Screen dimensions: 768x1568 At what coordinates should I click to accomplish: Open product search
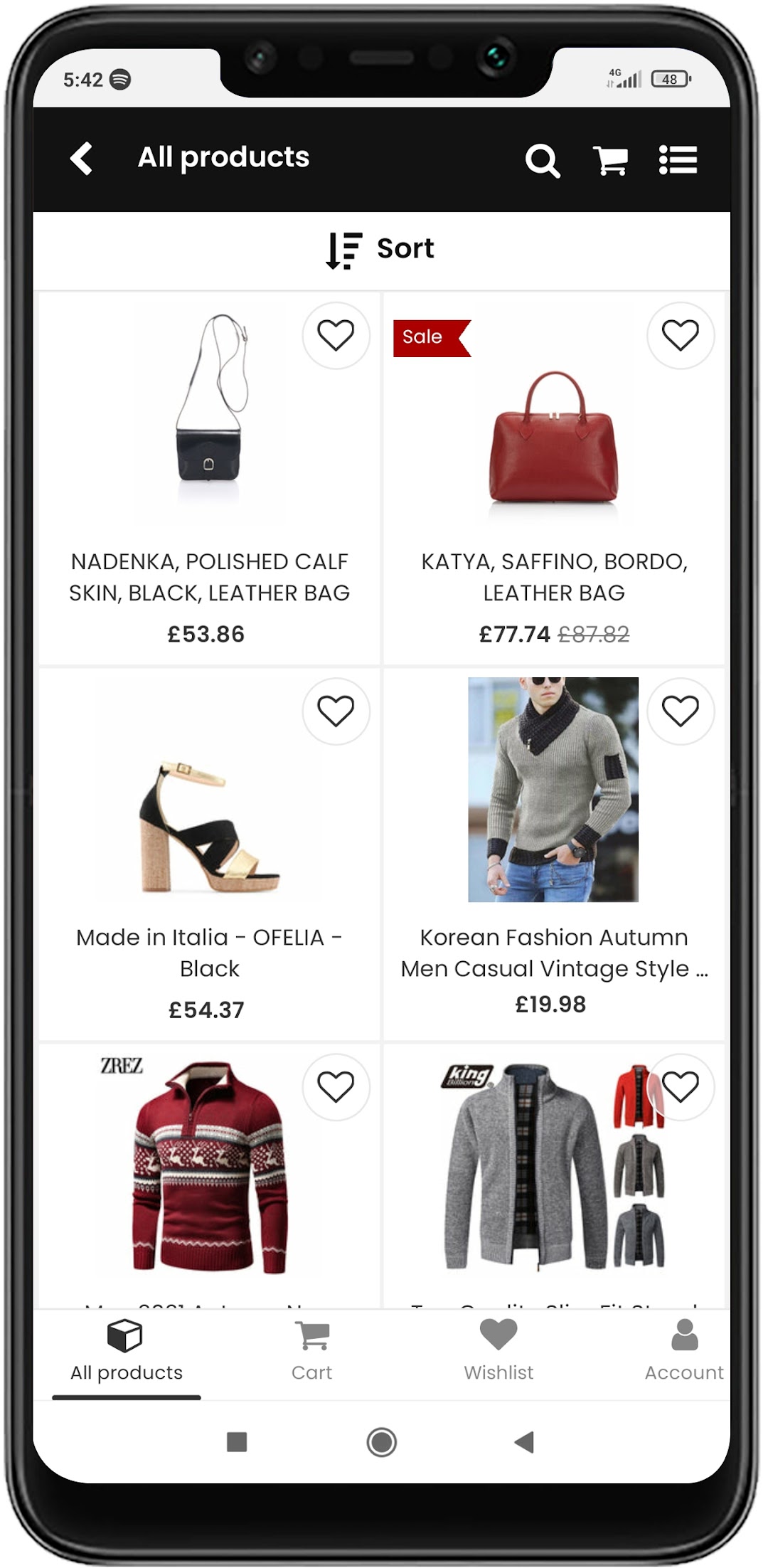click(x=542, y=160)
